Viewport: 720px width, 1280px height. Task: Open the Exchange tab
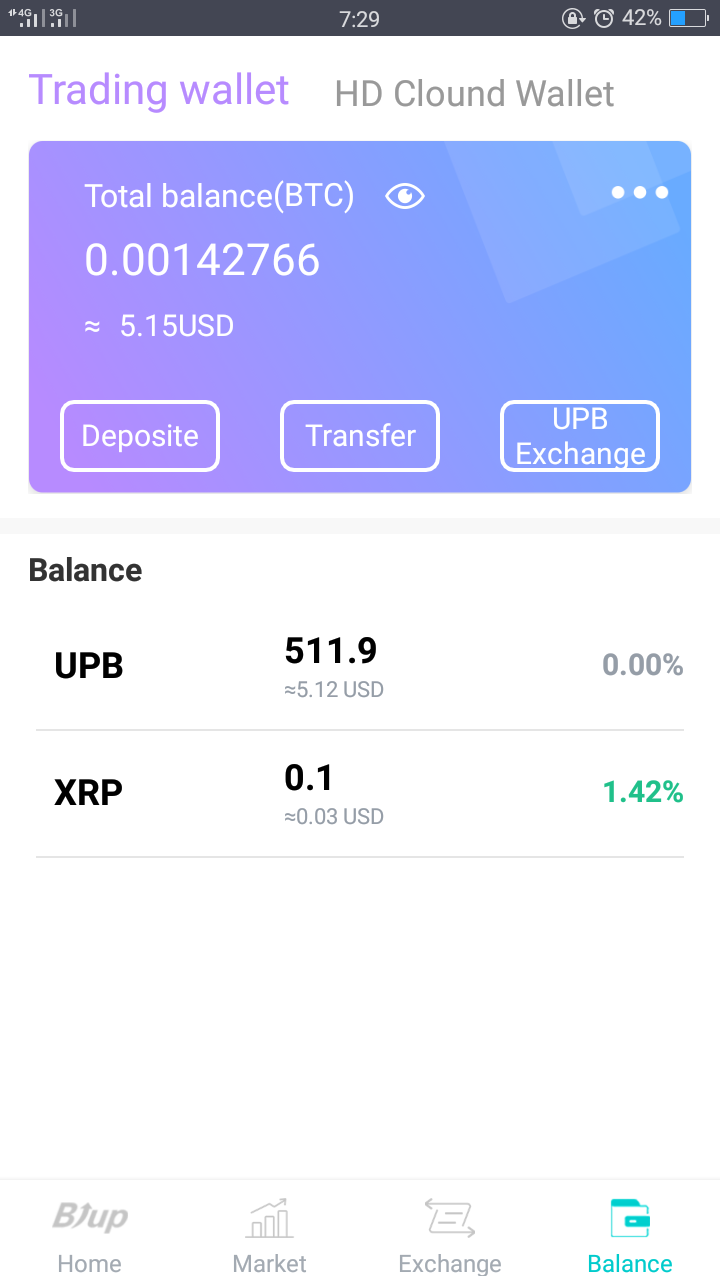click(450, 1234)
